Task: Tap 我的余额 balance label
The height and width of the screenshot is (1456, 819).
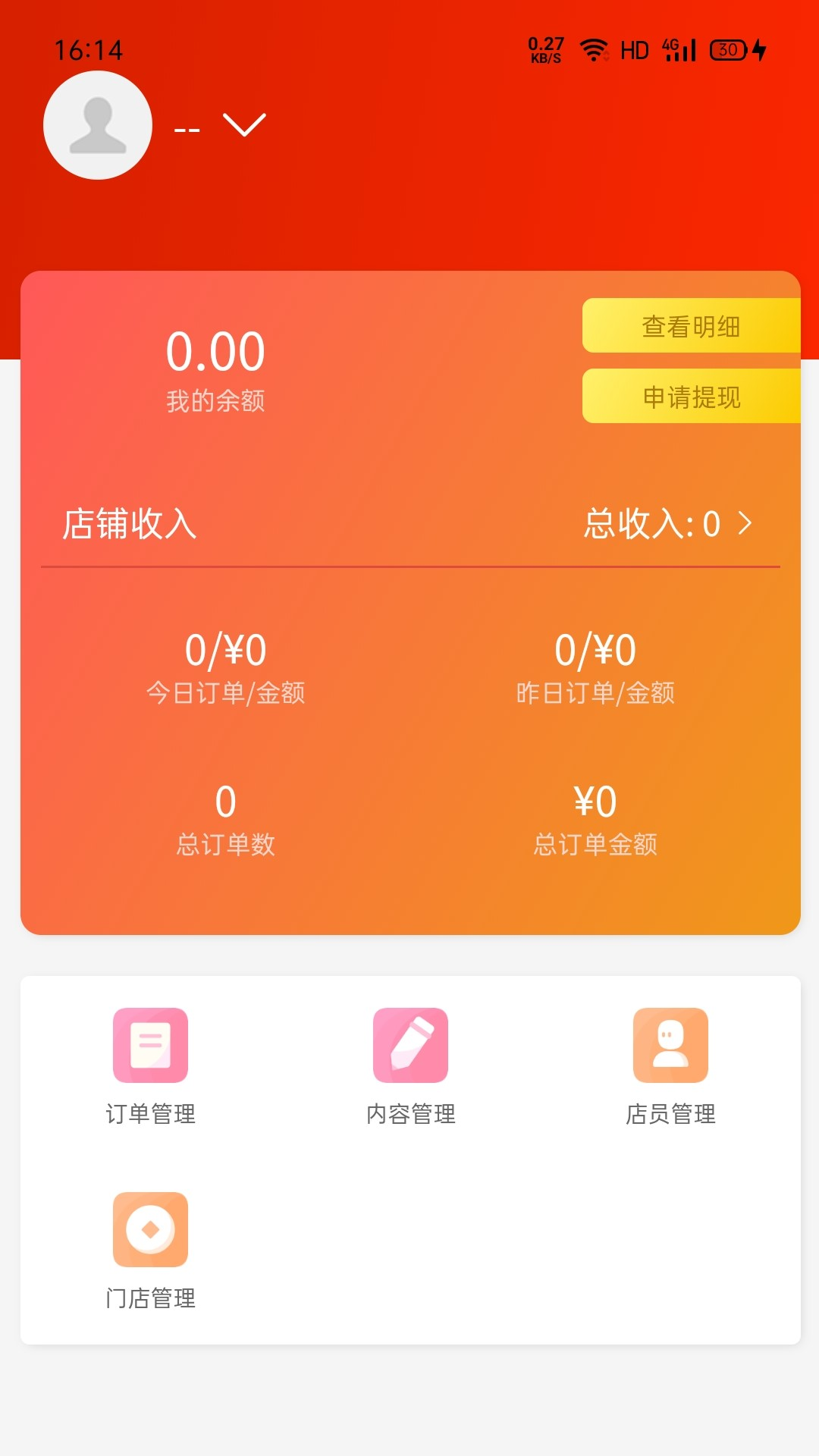Action: point(215,400)
